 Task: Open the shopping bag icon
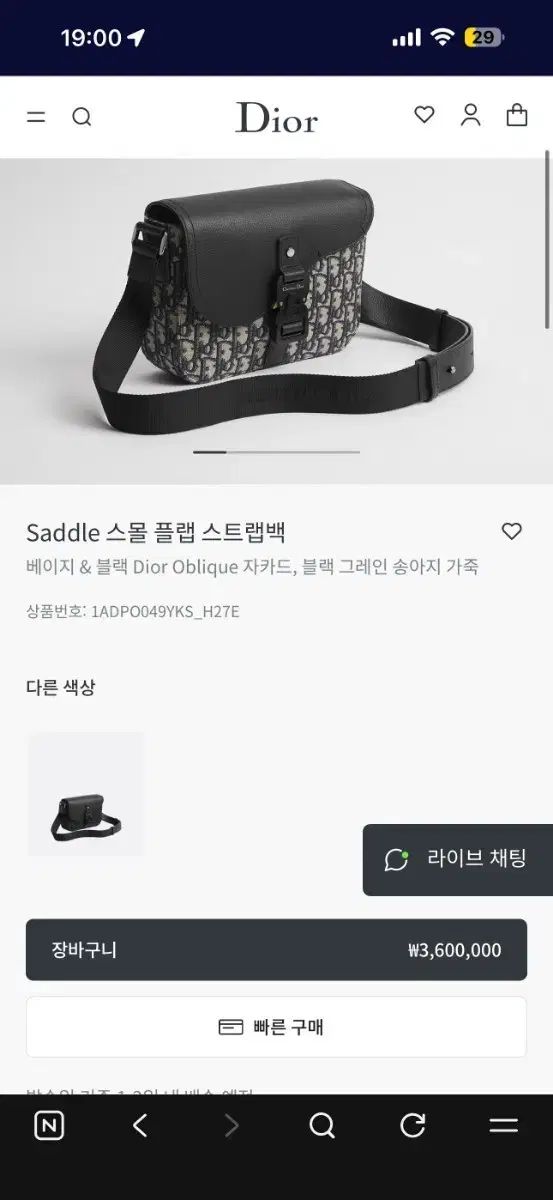coord(517,115)
